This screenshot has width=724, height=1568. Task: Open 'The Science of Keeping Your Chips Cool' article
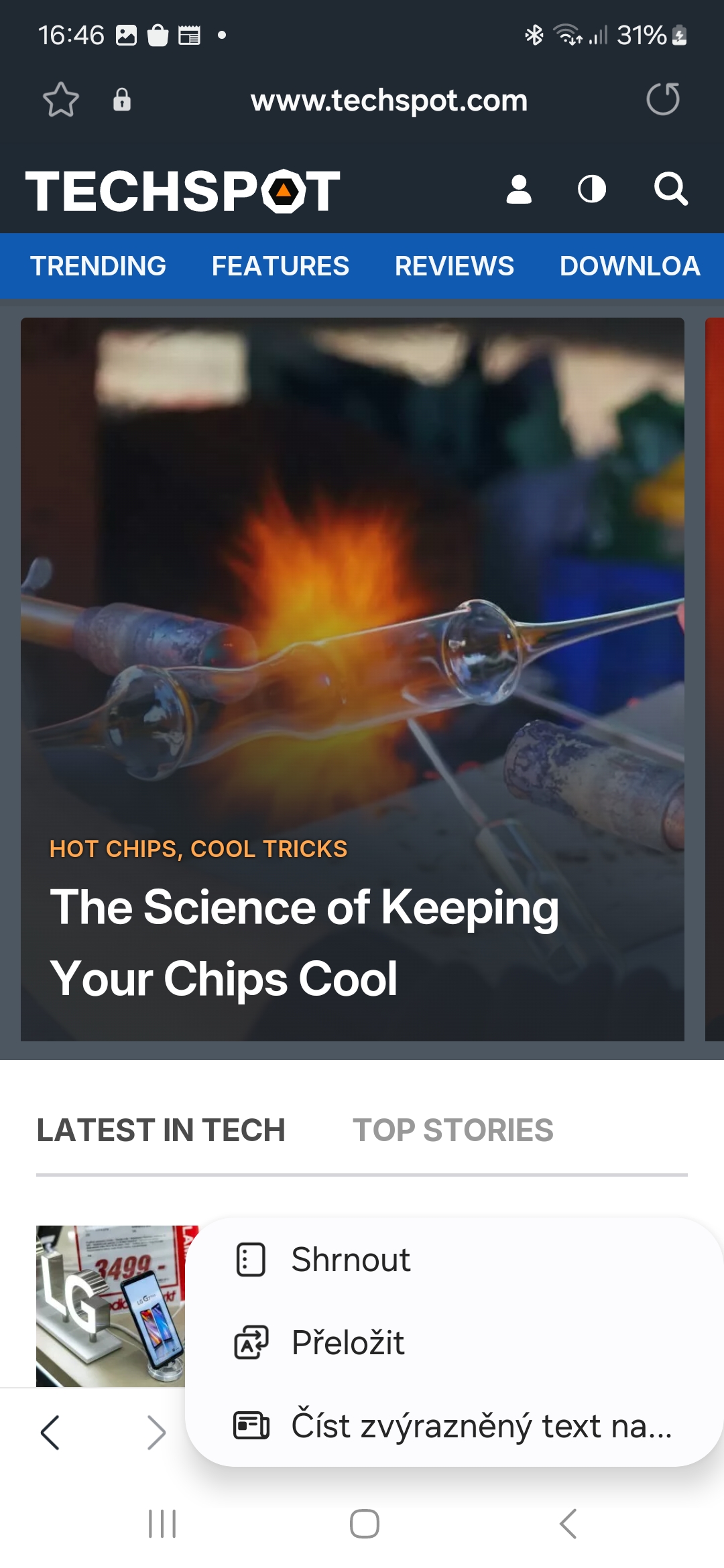point(304,941)
